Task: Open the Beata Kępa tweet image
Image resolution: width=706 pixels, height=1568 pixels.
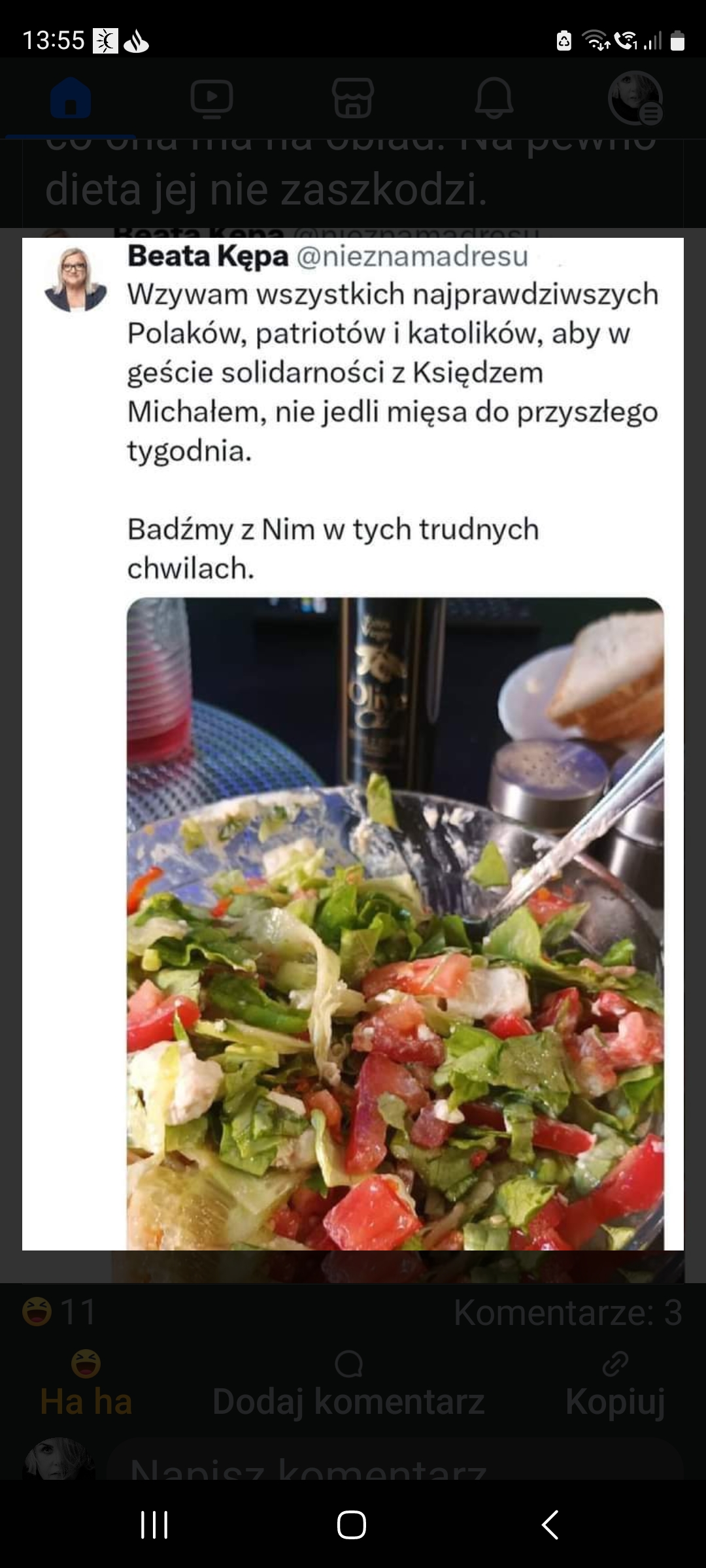Action: (353, 744)
